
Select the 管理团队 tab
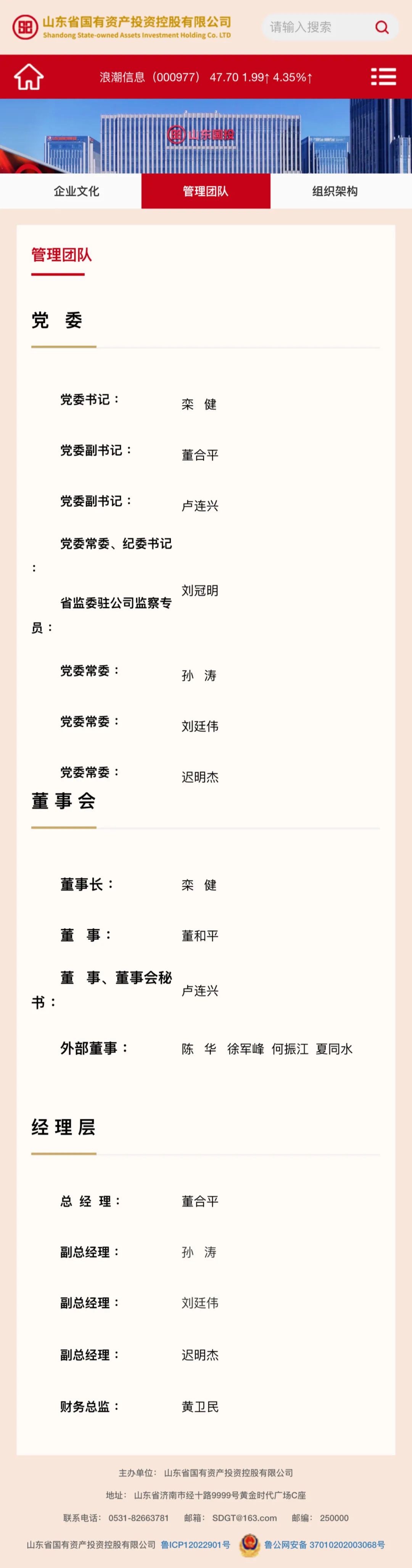[206, 191]
